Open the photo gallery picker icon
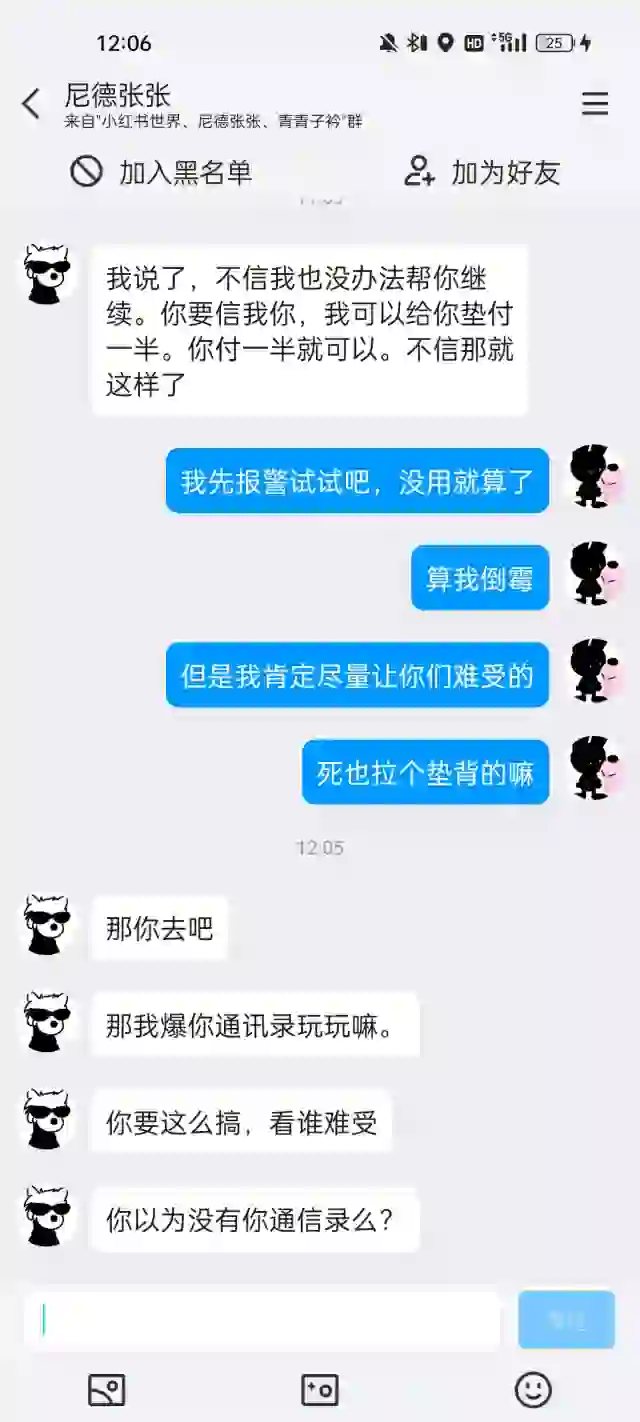The image size is (640, 1422). pyautogui.click(x=107, y=1389)
